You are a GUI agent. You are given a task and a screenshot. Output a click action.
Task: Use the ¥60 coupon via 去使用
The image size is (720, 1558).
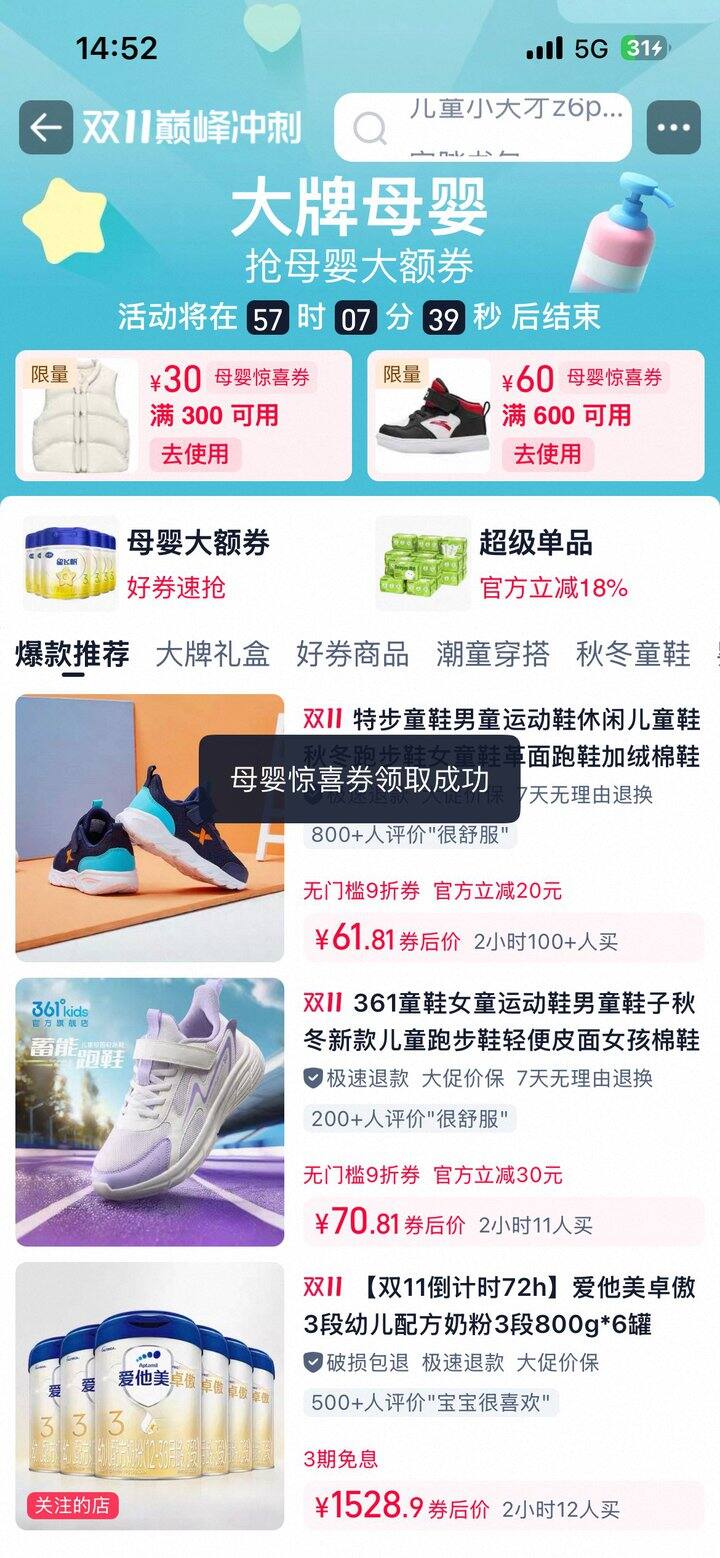tap(547, 454)
